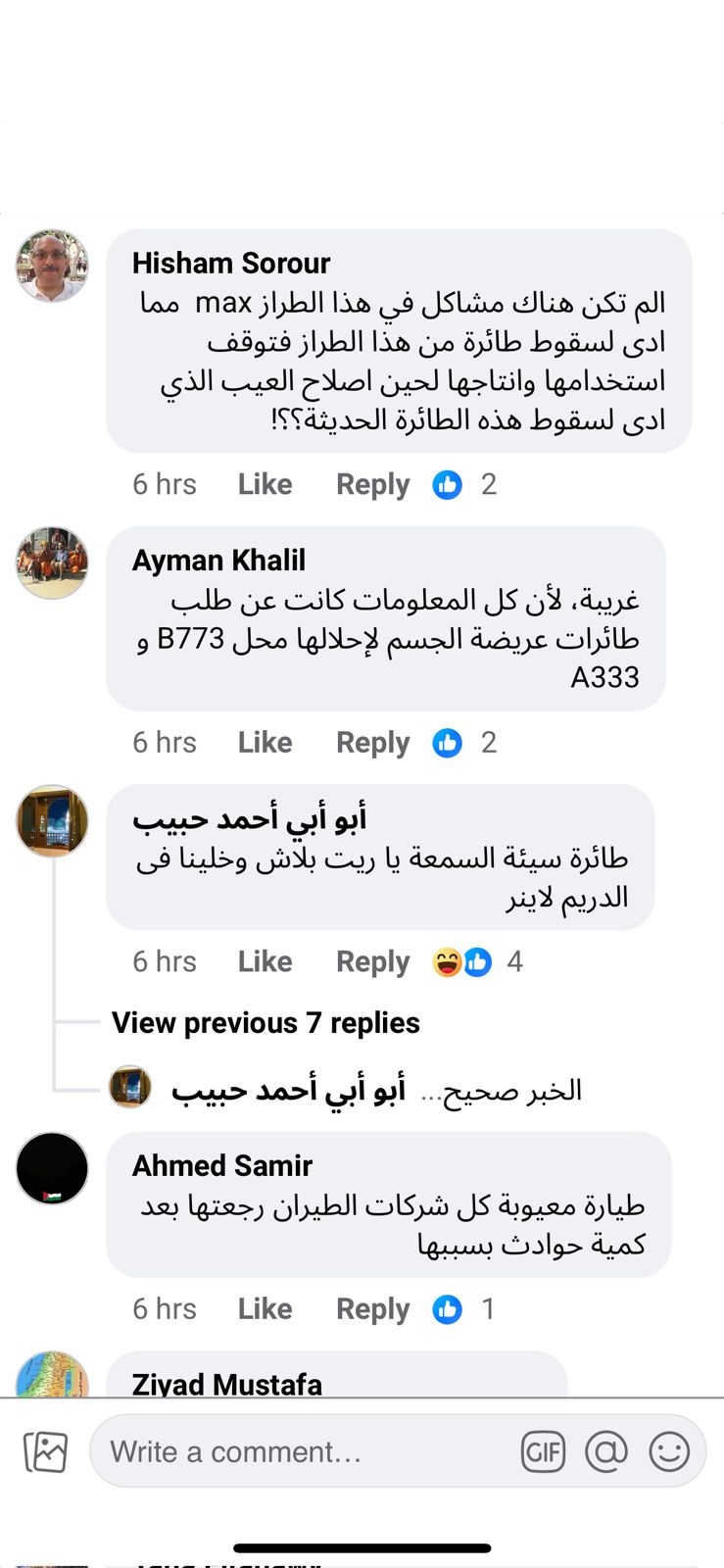Image resolution: width=724 pixels, height=1568 pixels.
Task: Like the comment mentioning الدريم لاينر
Action: 265,961
